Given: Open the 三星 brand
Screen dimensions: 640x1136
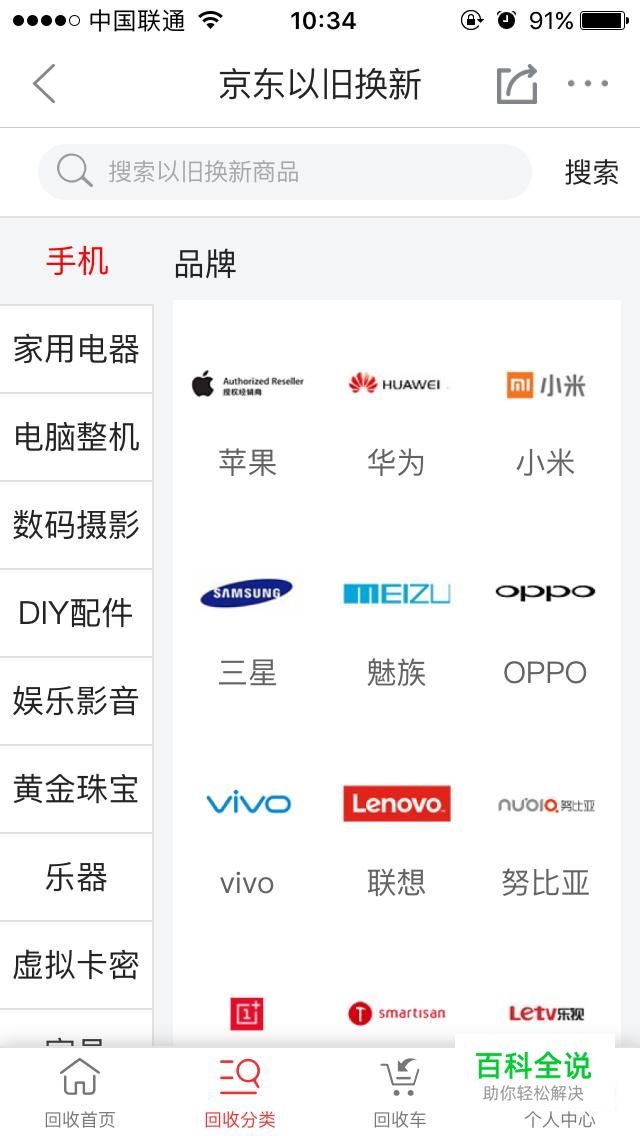Looking at the screenshot, I should [247, 630].
